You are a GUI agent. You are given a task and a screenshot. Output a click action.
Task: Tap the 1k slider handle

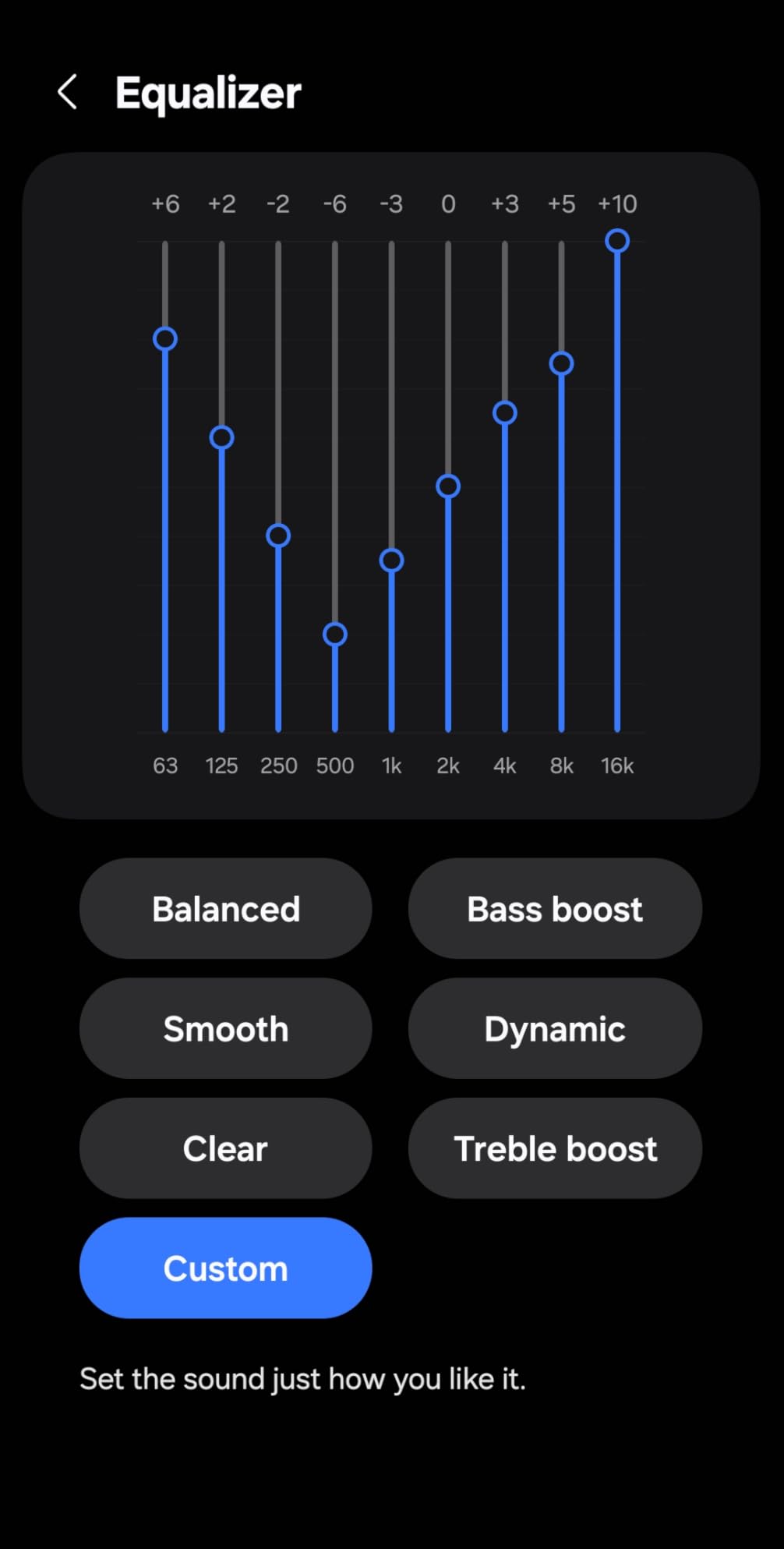click(x=391, y=561)
